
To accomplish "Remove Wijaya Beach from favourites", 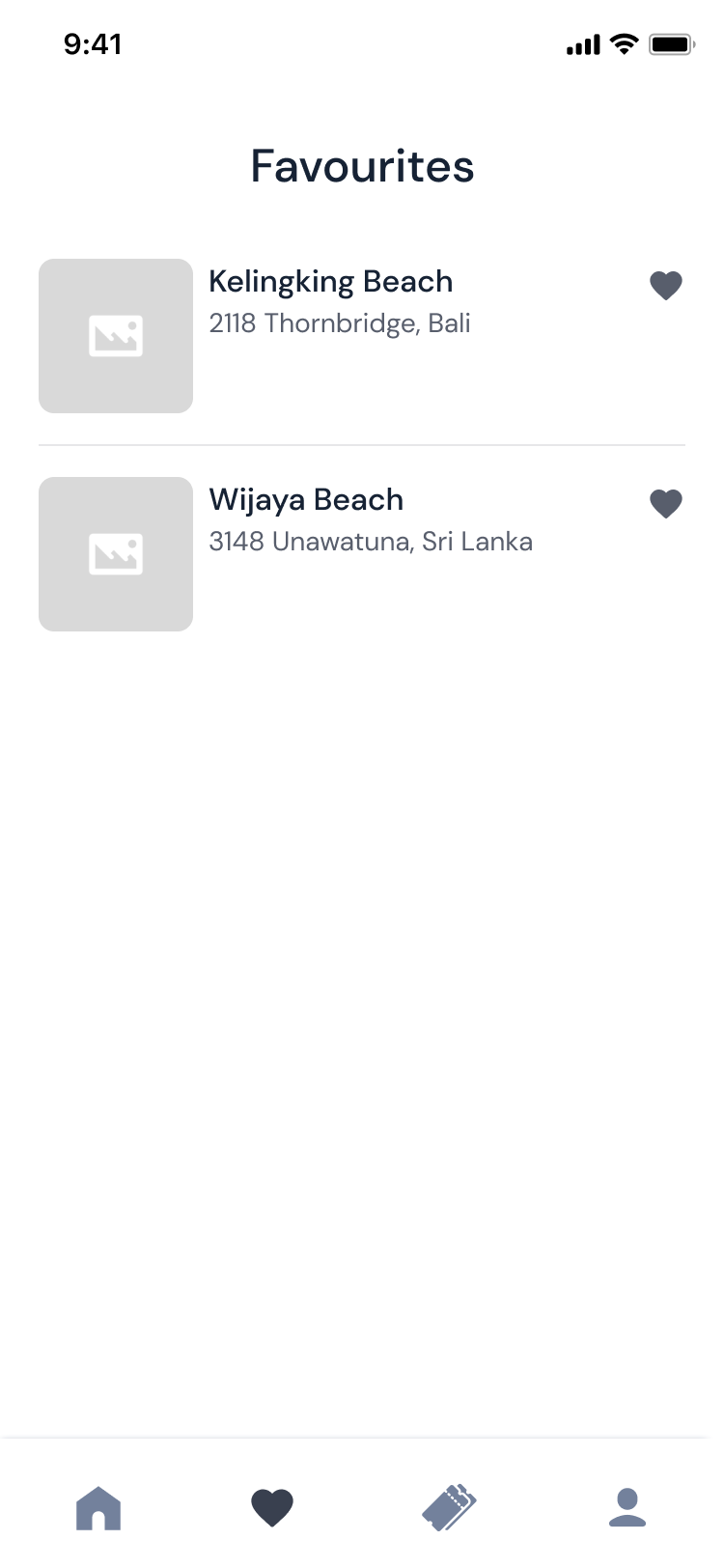I will coord(665,504).
